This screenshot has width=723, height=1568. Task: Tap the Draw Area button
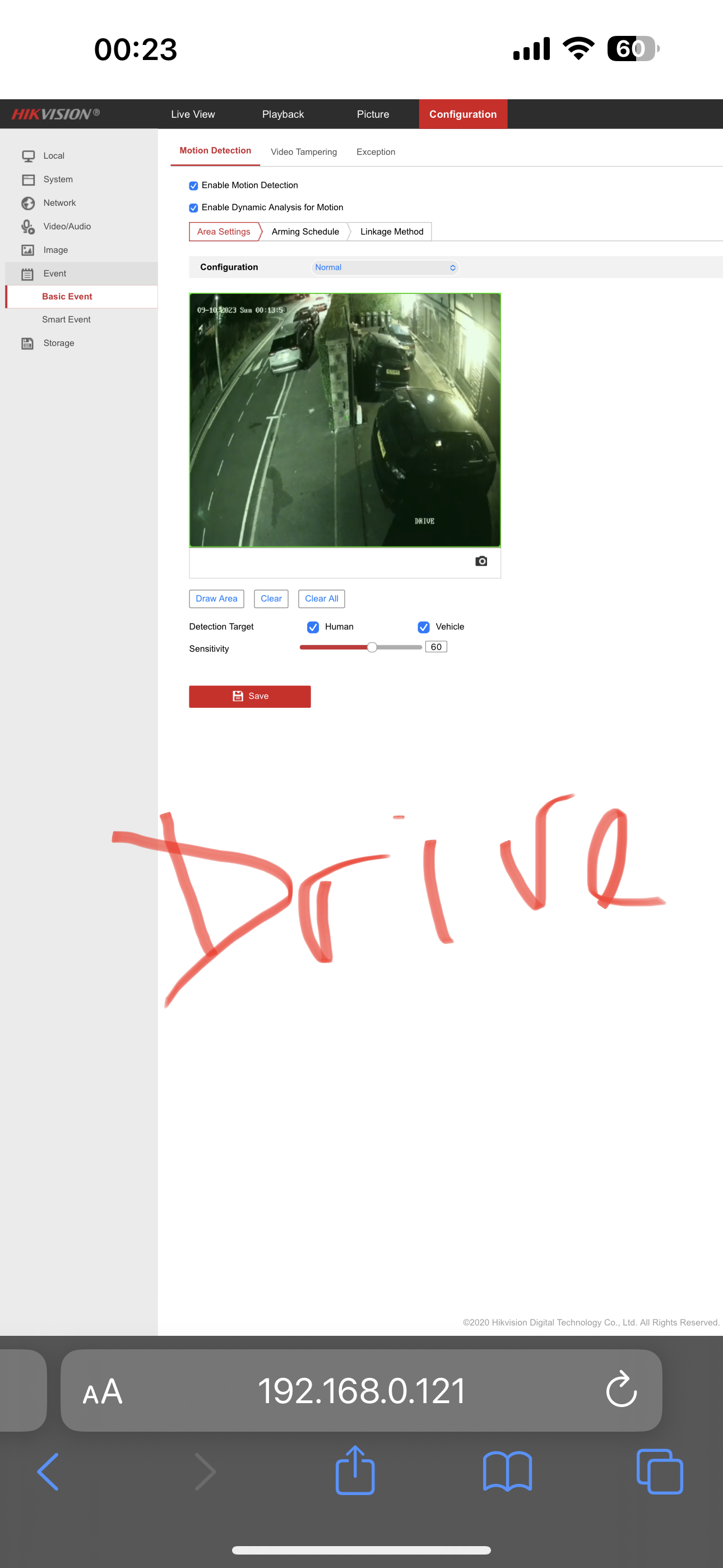tap(216, 599)
